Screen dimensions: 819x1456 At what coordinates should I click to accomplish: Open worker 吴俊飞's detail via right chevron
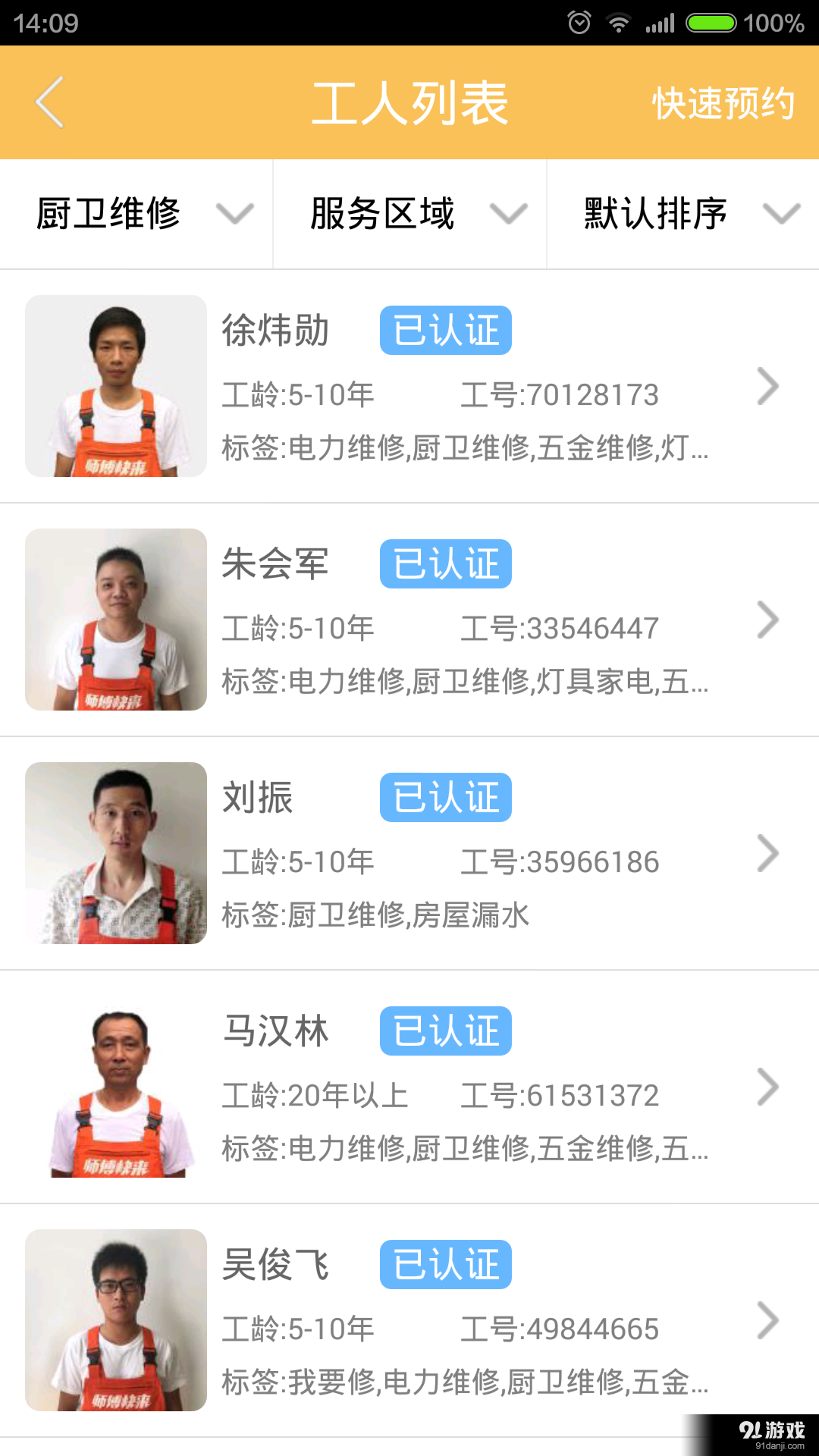click(x=769, y=1321)
